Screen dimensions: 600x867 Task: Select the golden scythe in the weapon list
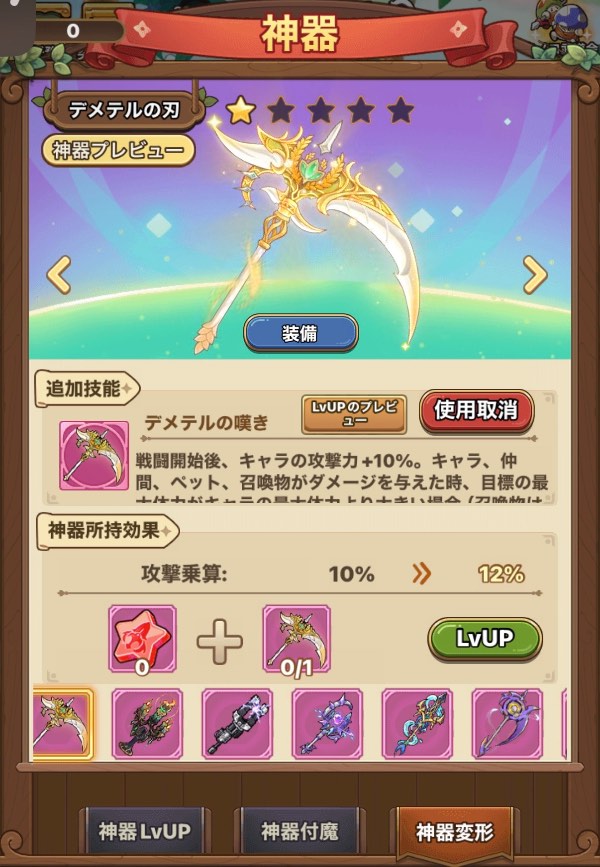click(x=62, y=723)
